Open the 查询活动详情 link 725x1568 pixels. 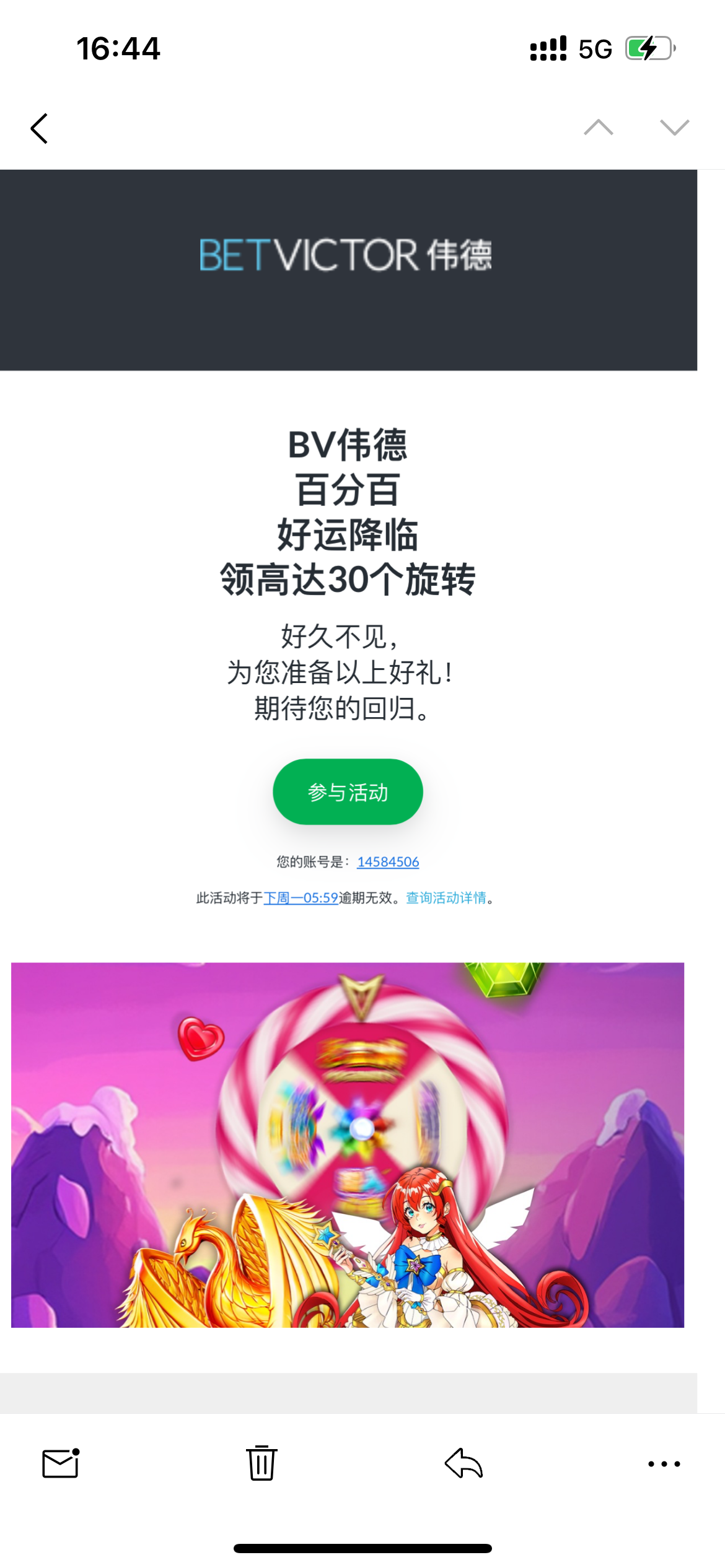click(446, 897)
